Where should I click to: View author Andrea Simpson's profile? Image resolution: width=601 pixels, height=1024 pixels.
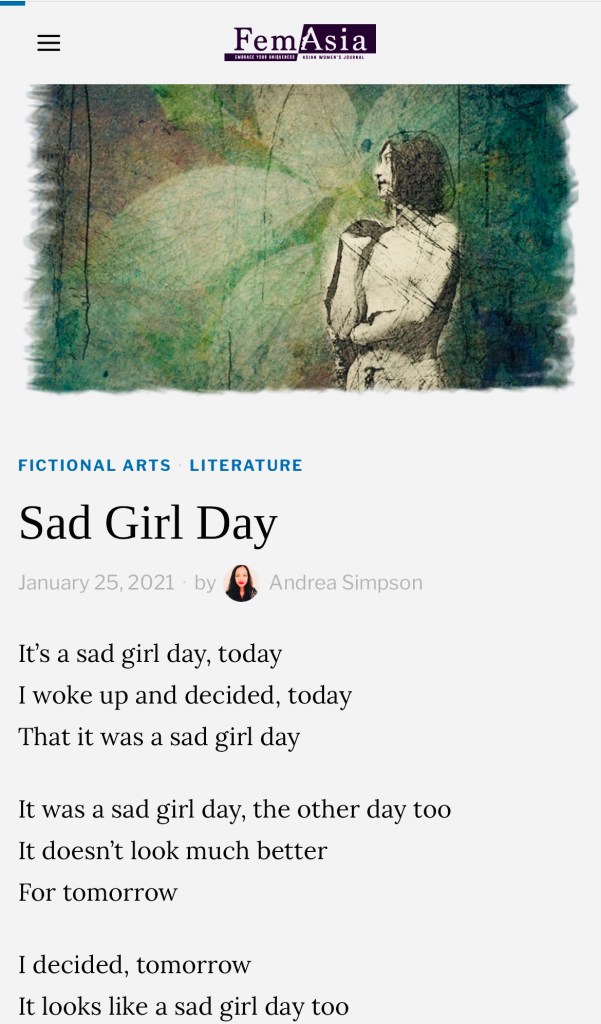coord(345,583)
